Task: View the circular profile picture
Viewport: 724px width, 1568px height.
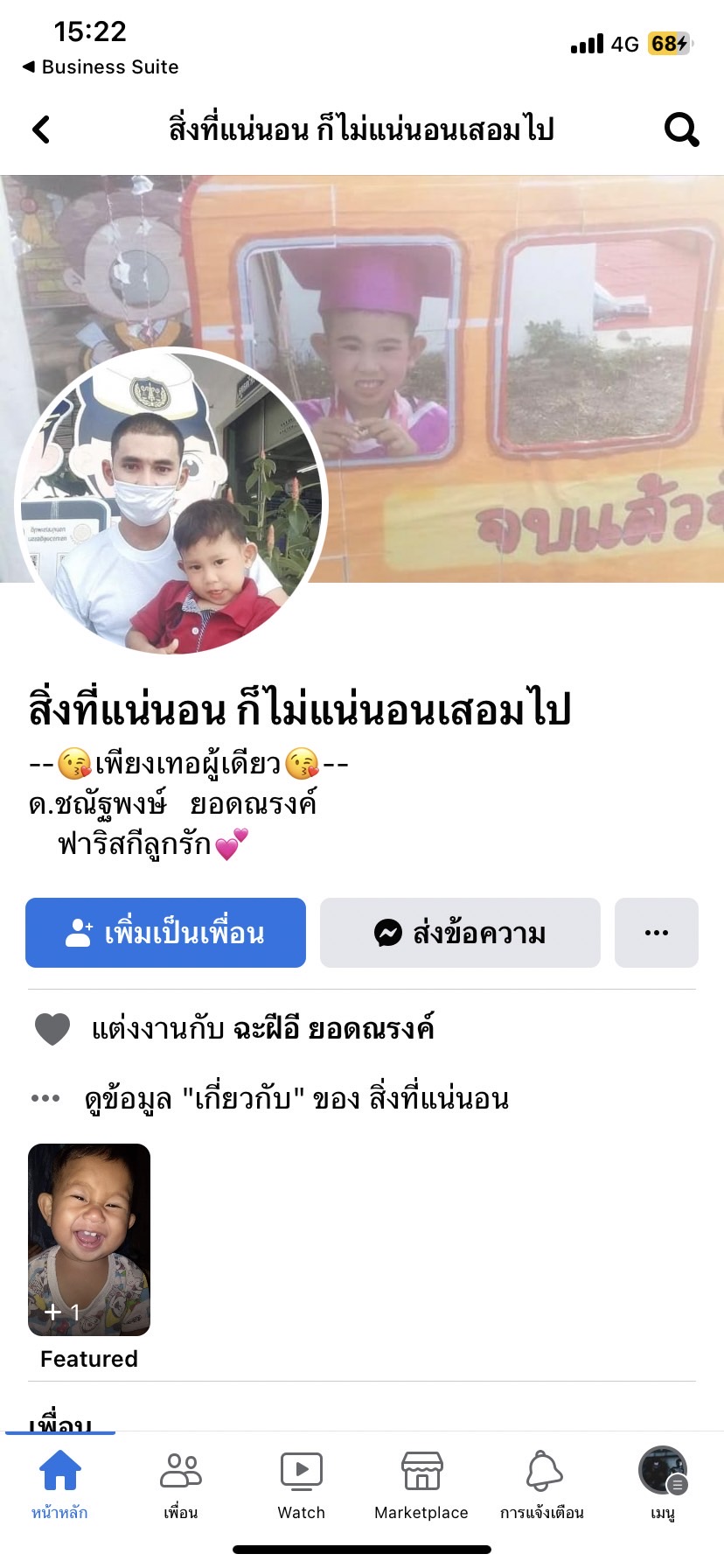Action: (171, 501)
